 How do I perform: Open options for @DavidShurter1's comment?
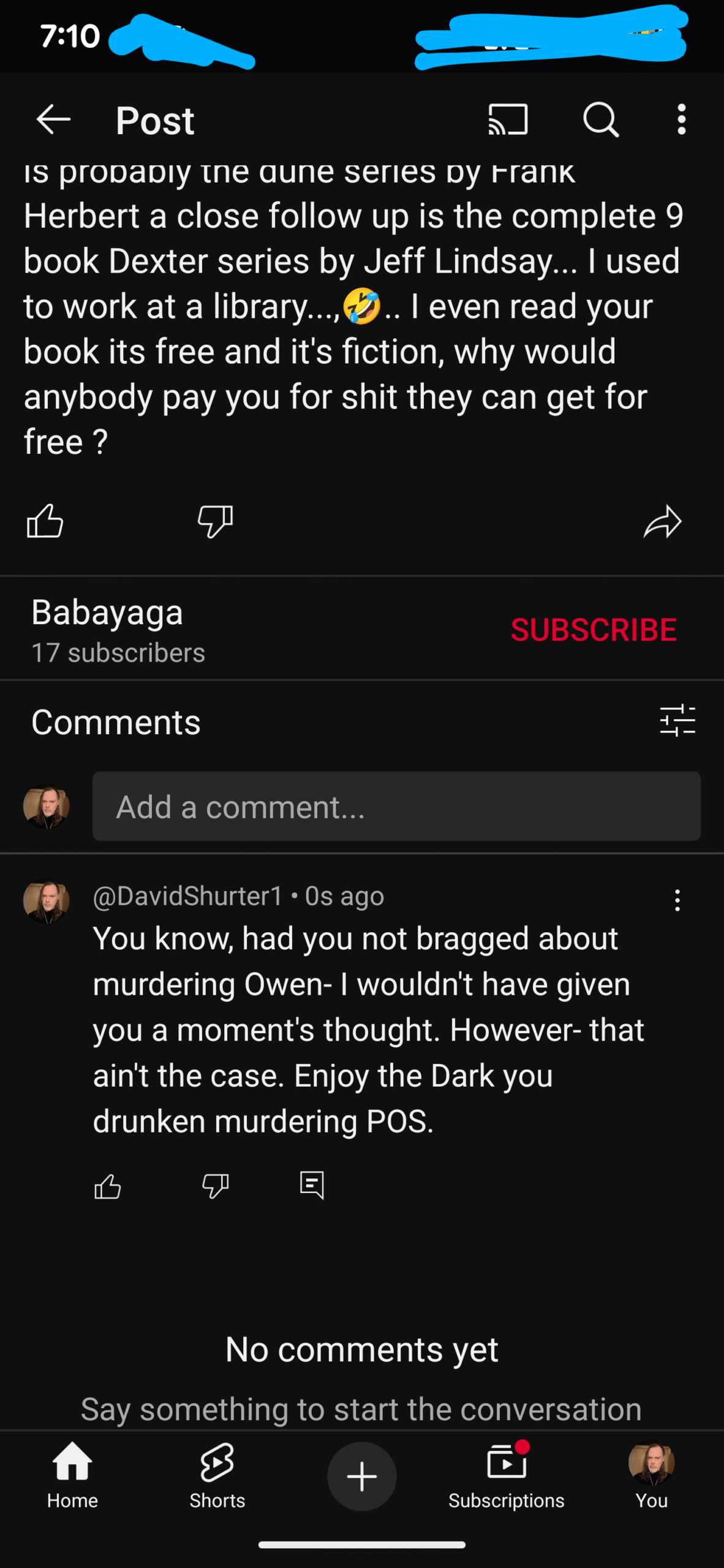(677, 900)
